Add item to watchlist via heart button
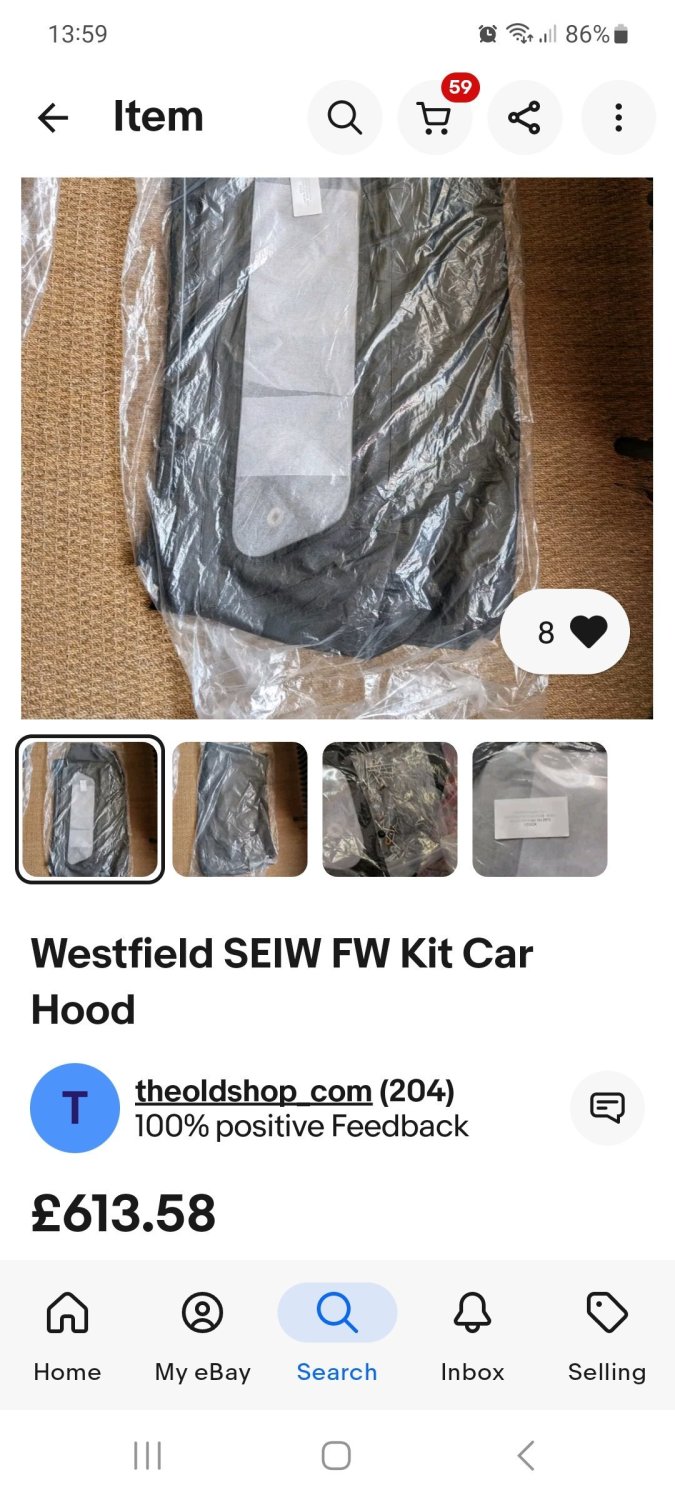The width and height of the screenshot is (675, 1500). click(x=565, y=632)
